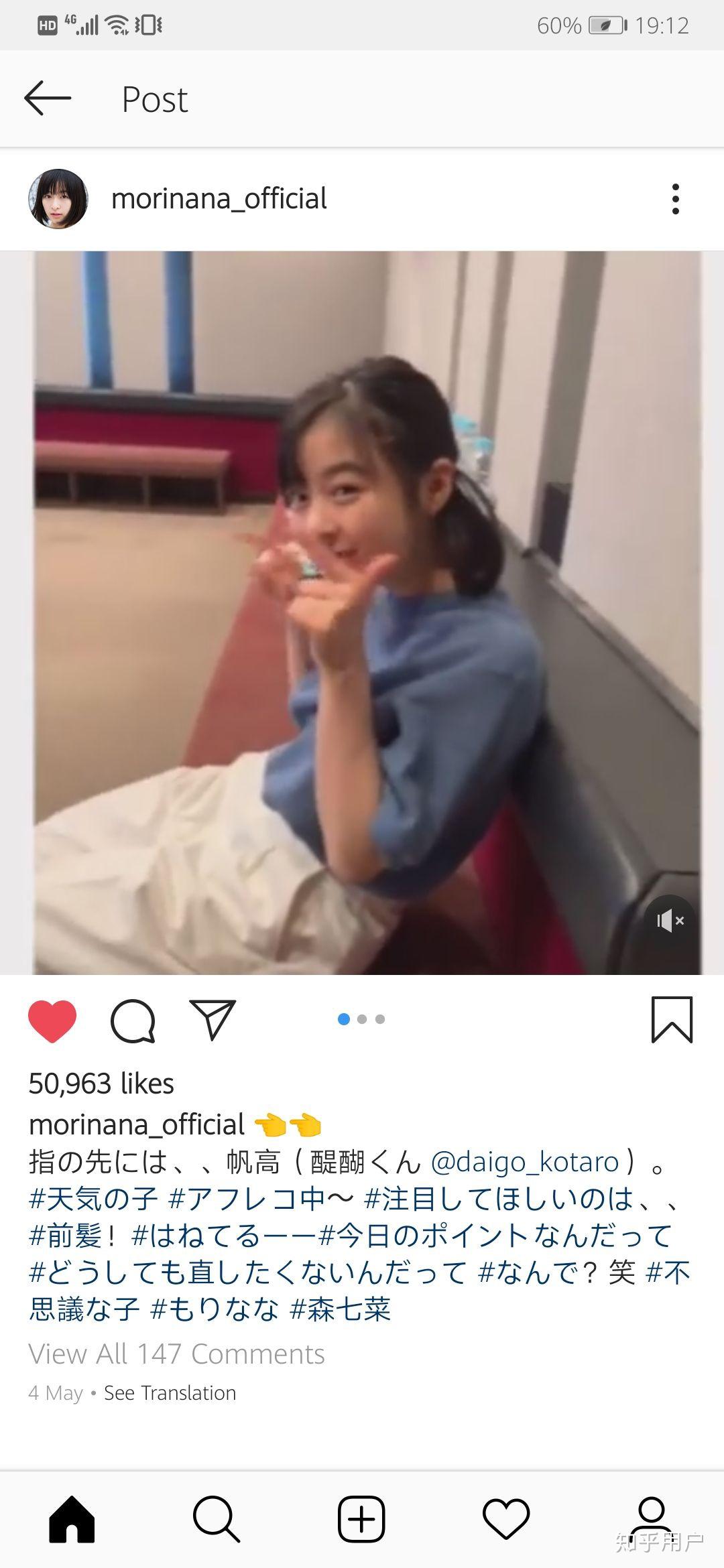The image size is (724, 1568).
Task: Open the #もりなな hashtag
Action: (x=215, y=1309)
